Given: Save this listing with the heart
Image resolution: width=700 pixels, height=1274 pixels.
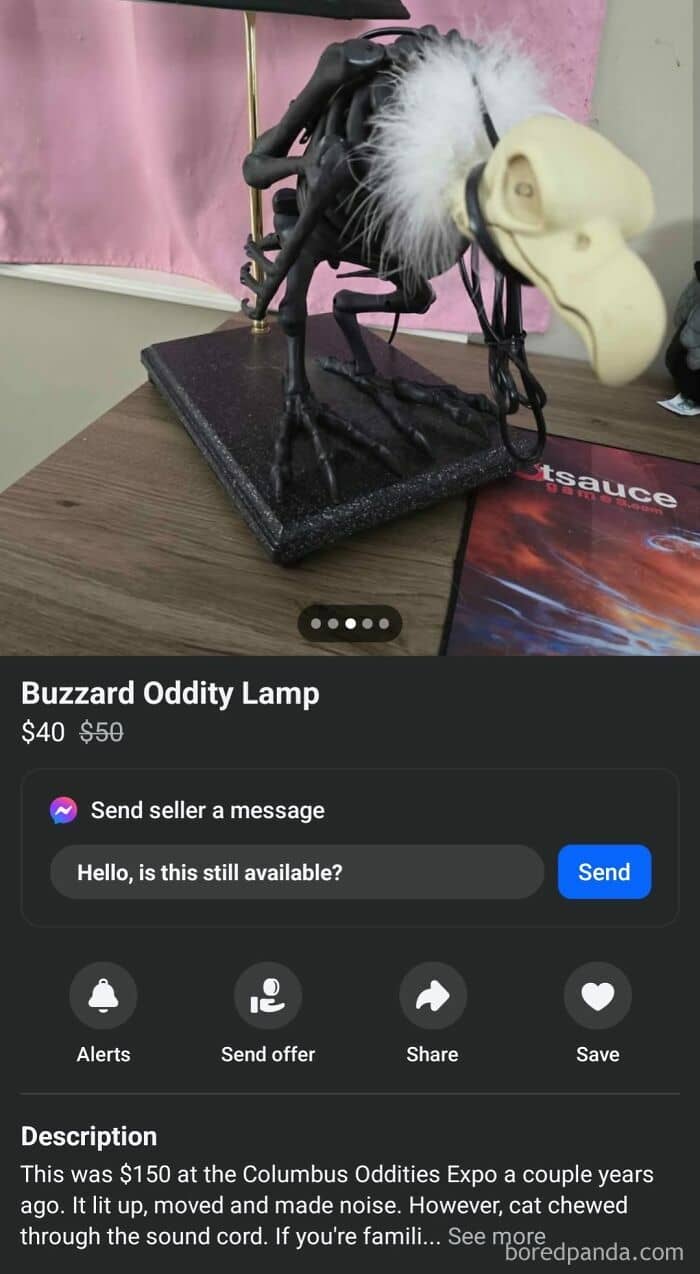Looking at the screenshot, I should pos(597,996).
